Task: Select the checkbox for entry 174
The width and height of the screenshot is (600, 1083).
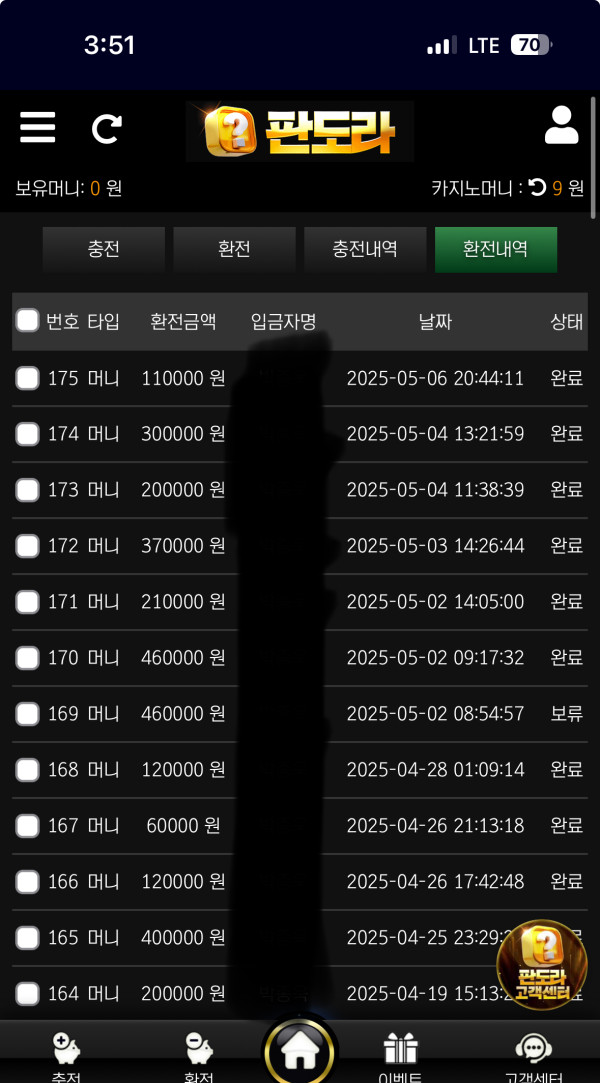Action: pyautogui.click(x=28, y=434)
